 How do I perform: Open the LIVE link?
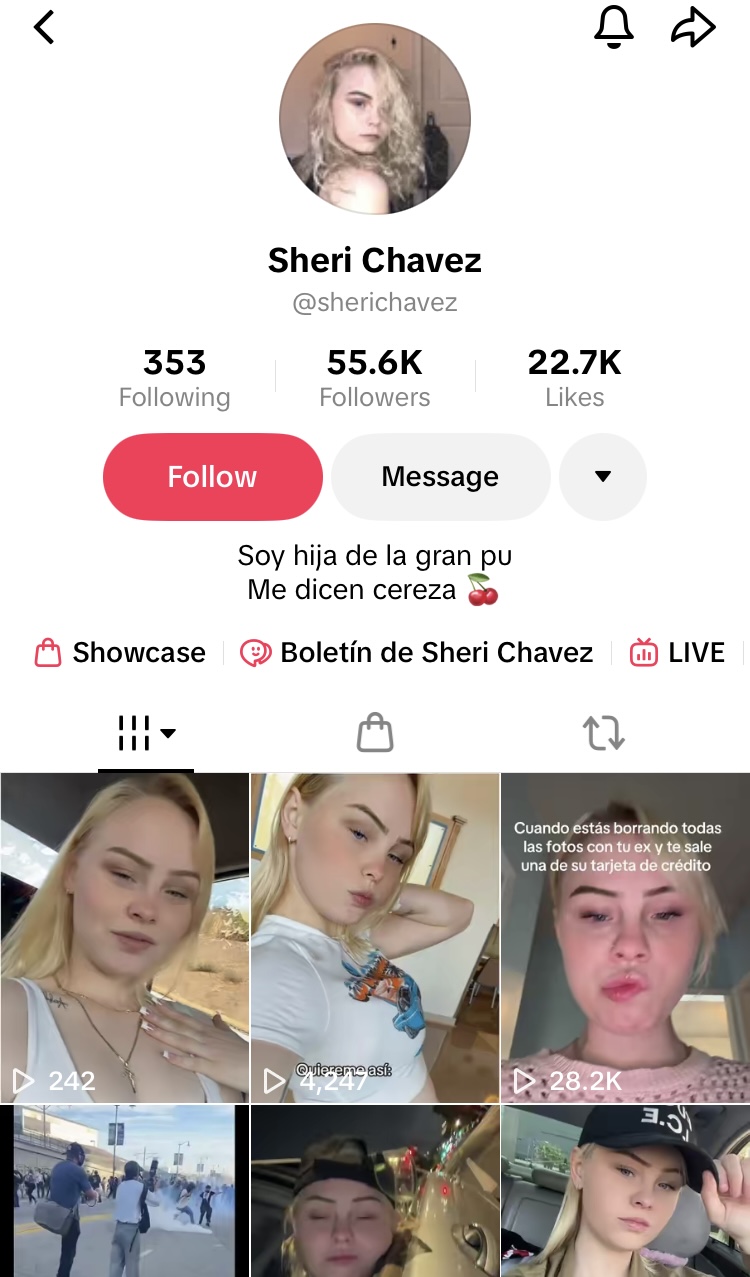(677, 653)
